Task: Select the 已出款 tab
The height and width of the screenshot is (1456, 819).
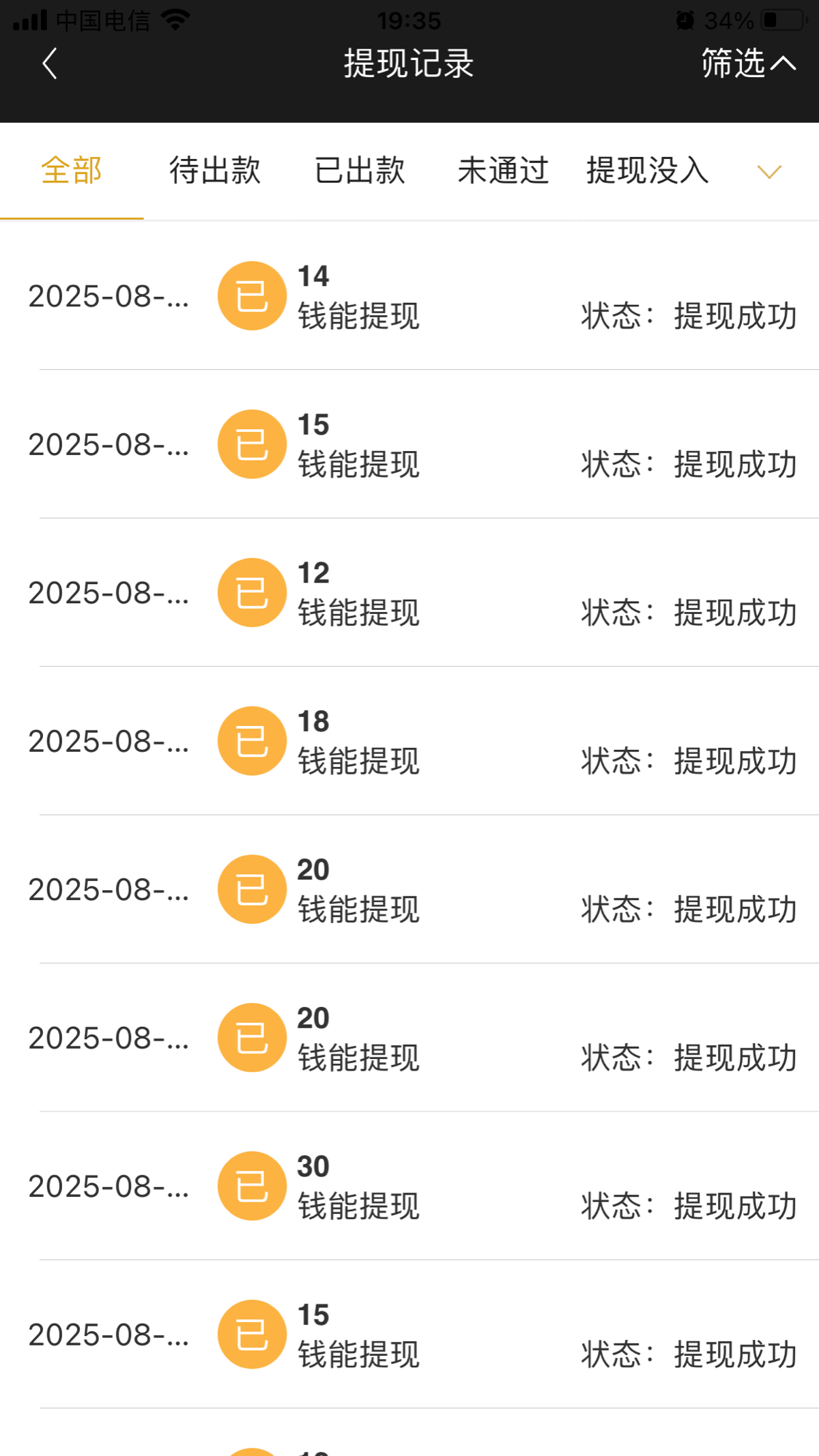Action: pyautogui.click(x=360, y=172)
